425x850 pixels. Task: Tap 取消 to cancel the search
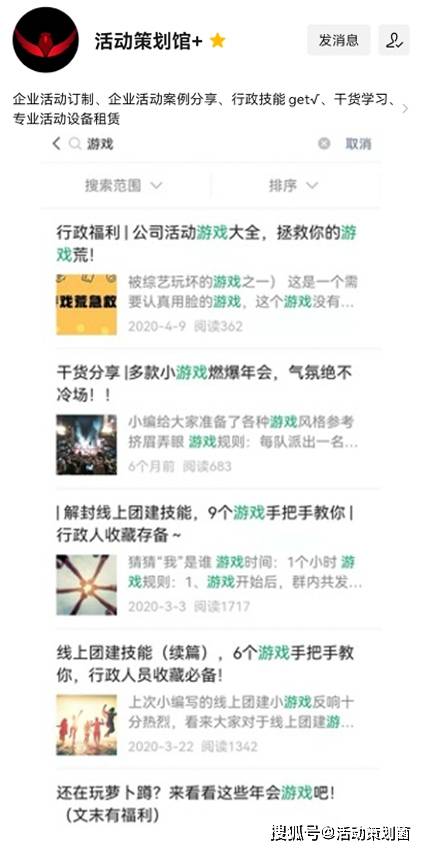click(359, 144)
